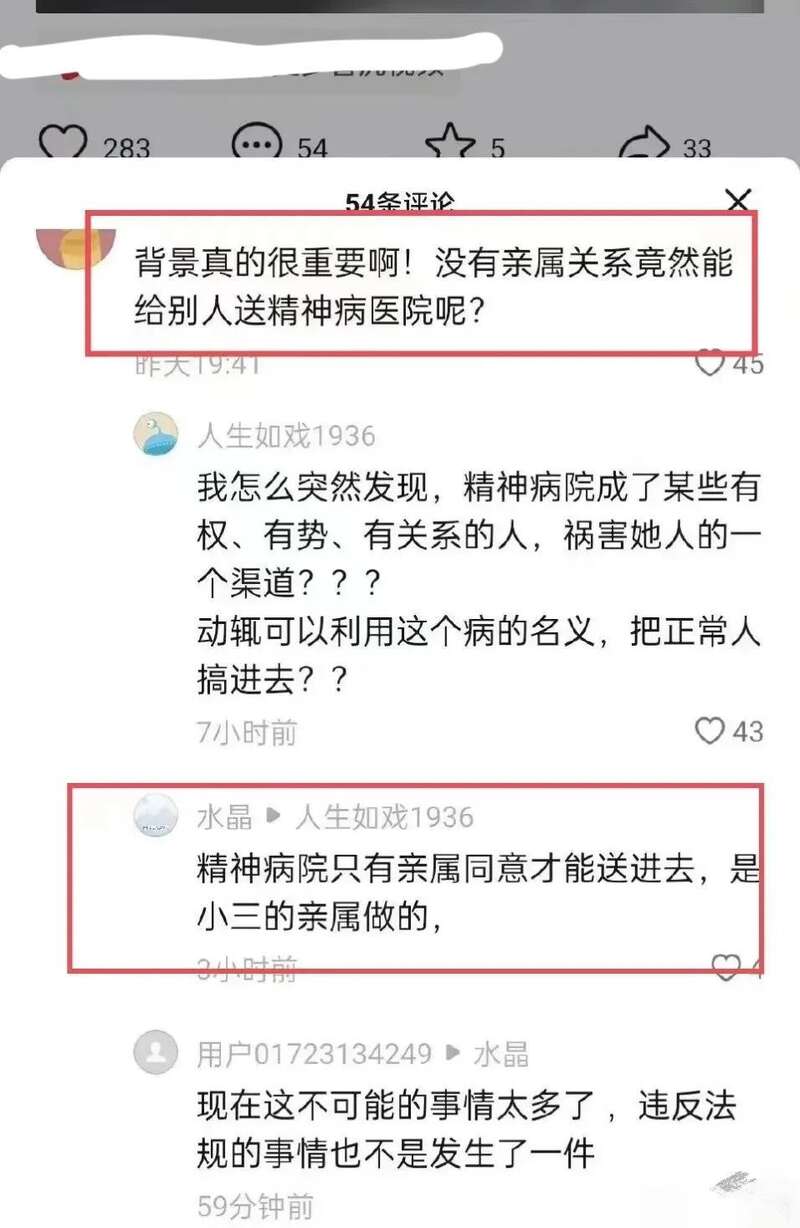This screenshot has width=800, height=1228.
Task: Like 人生如戏1936's comment with 43 likes
Action: [x=710, y=731]
